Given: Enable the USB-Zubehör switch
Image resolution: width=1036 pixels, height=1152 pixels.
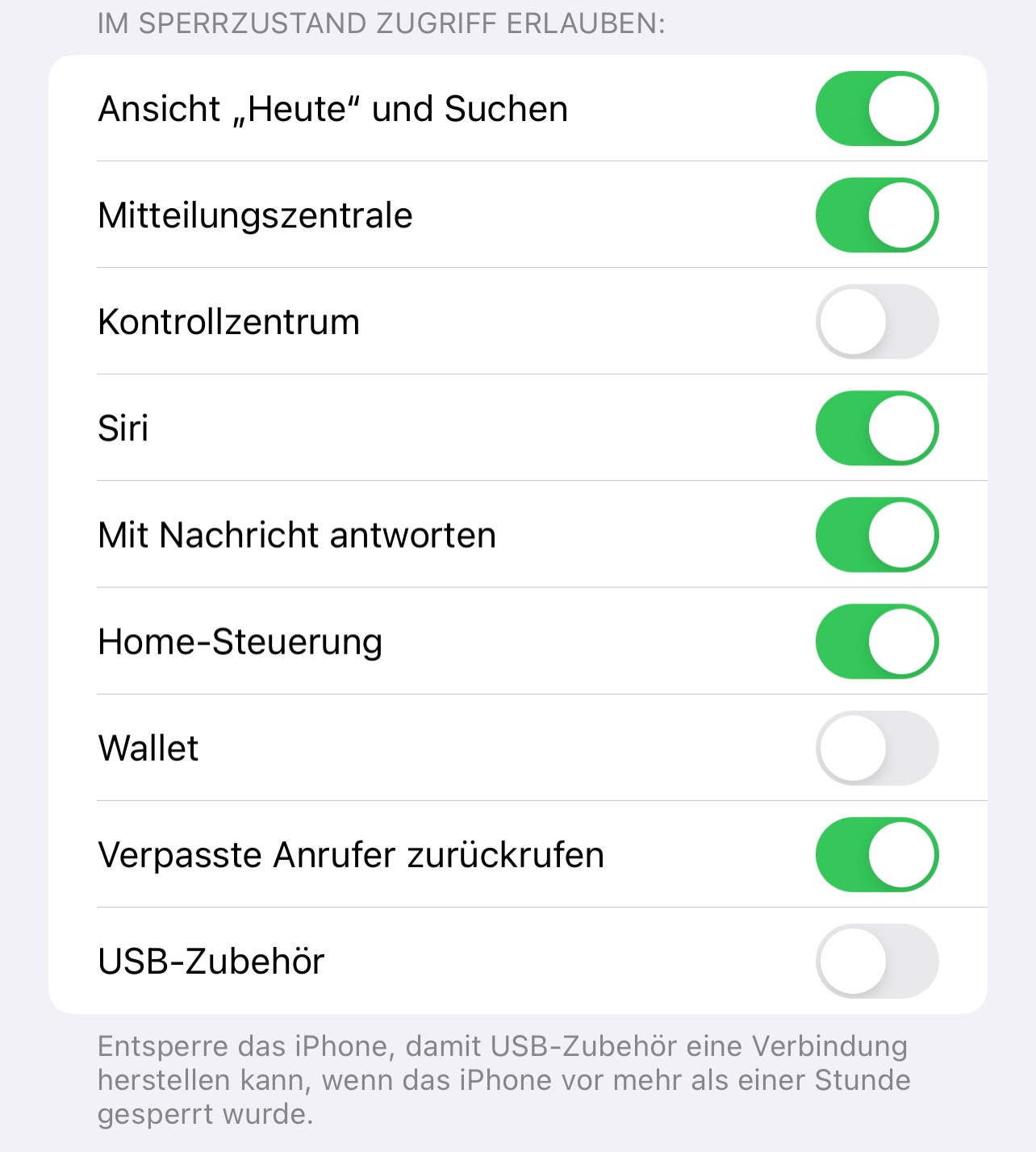Looking at the screenshot, I should [x=876, y=961].
